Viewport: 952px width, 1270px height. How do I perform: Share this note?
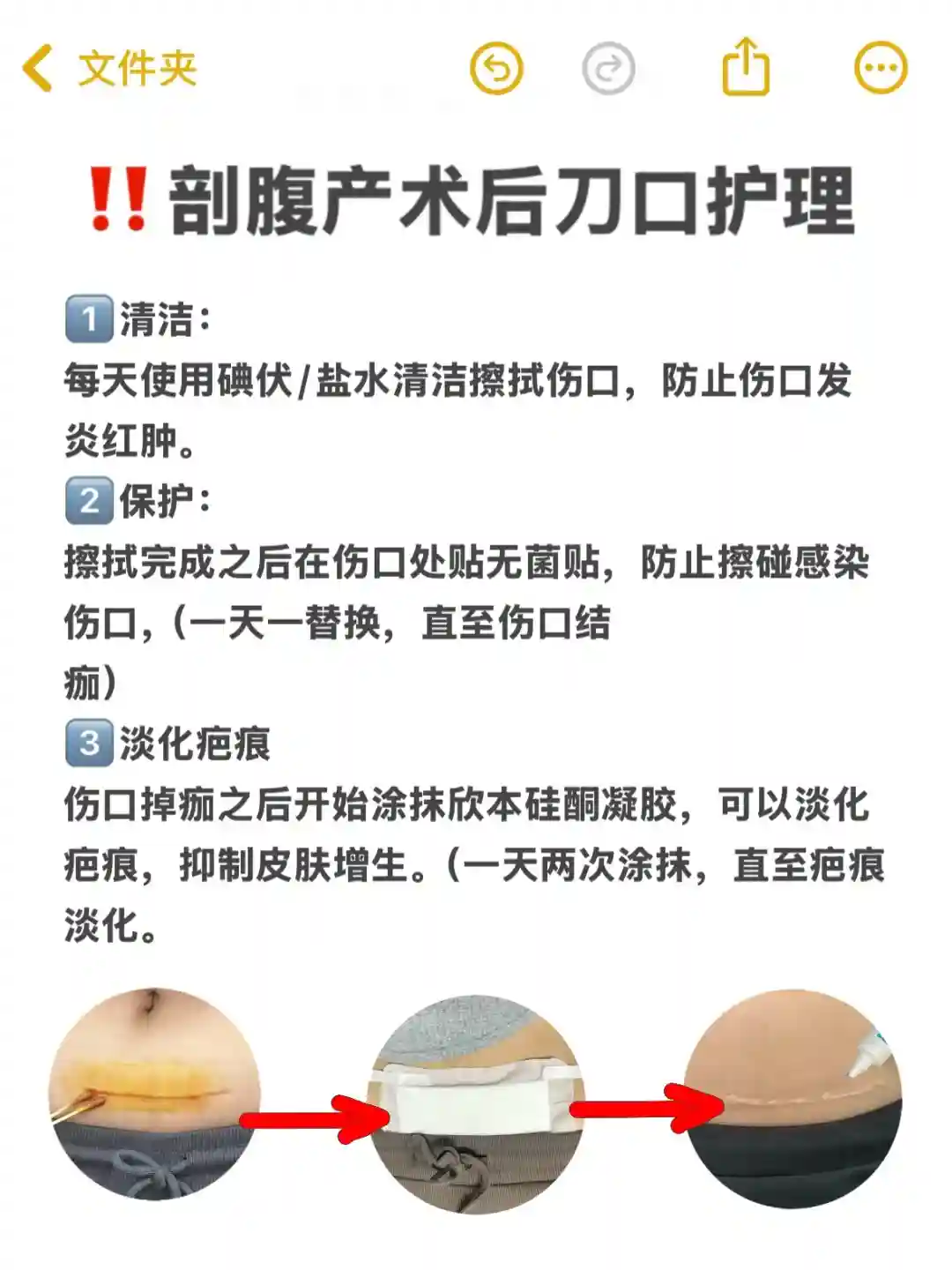click(x=746, y=66)
